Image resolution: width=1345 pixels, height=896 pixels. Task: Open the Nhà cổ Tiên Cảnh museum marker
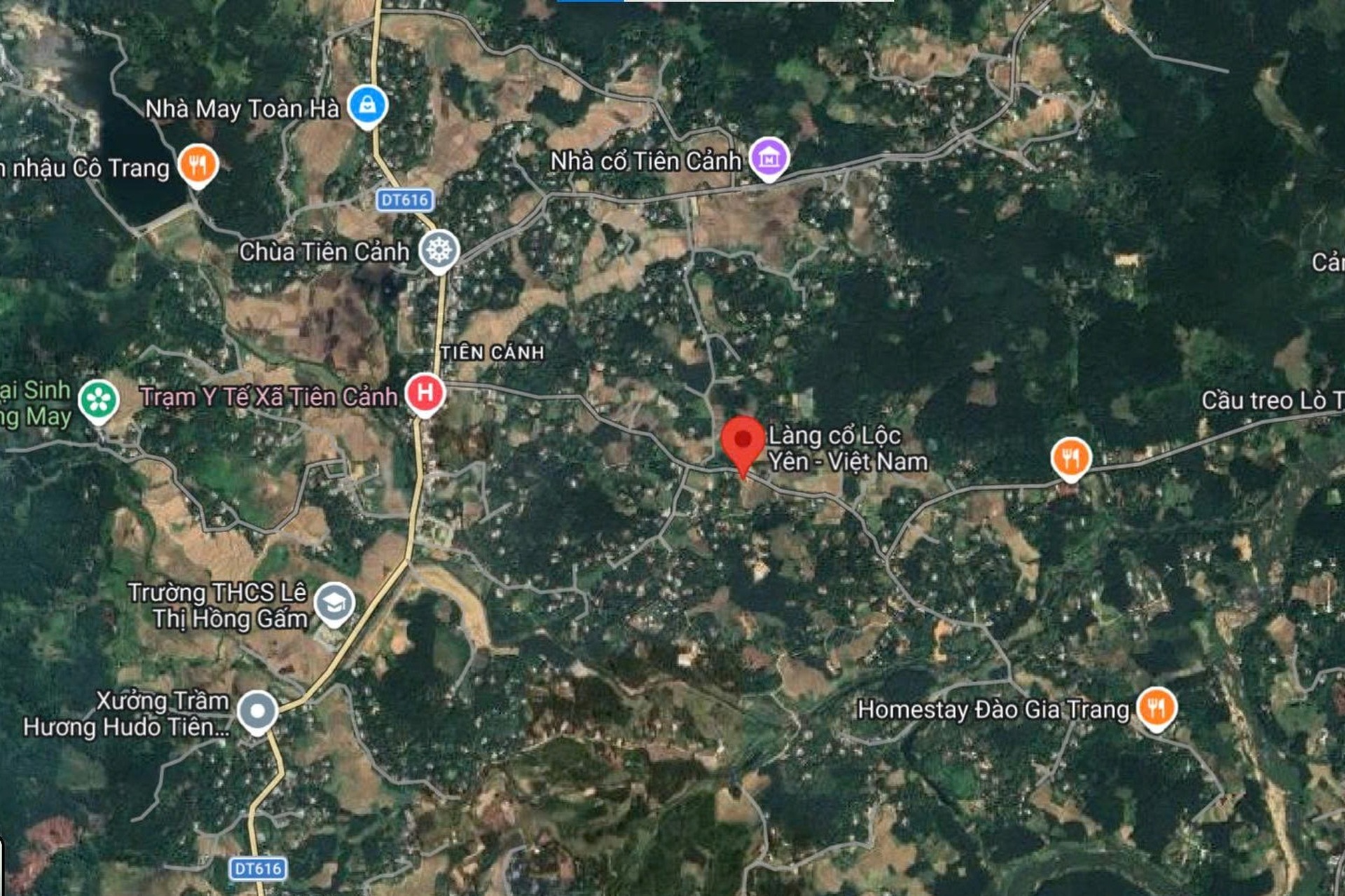pos(768,158)
